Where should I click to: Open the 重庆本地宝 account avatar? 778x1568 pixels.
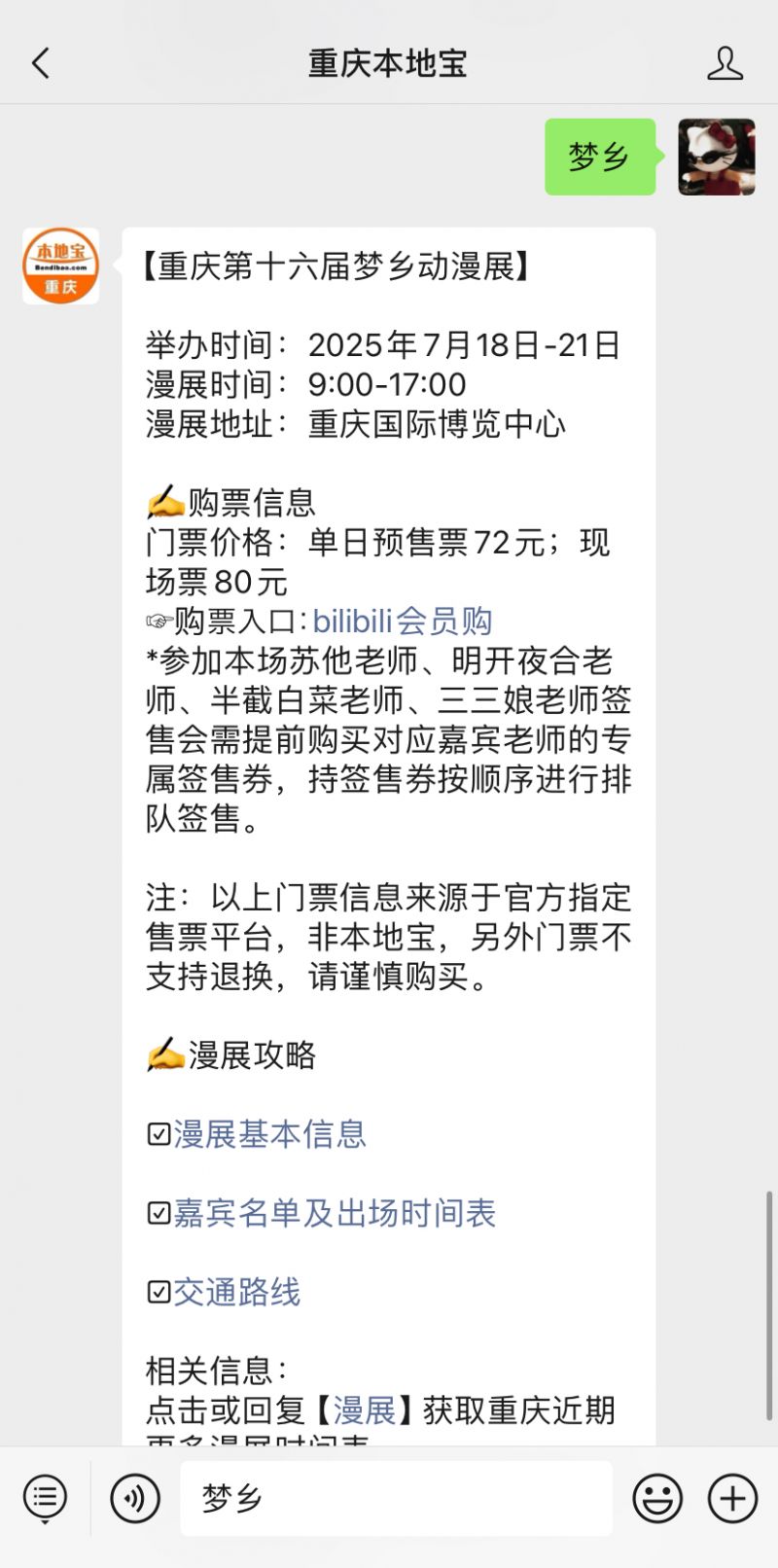tap(59, 269)
